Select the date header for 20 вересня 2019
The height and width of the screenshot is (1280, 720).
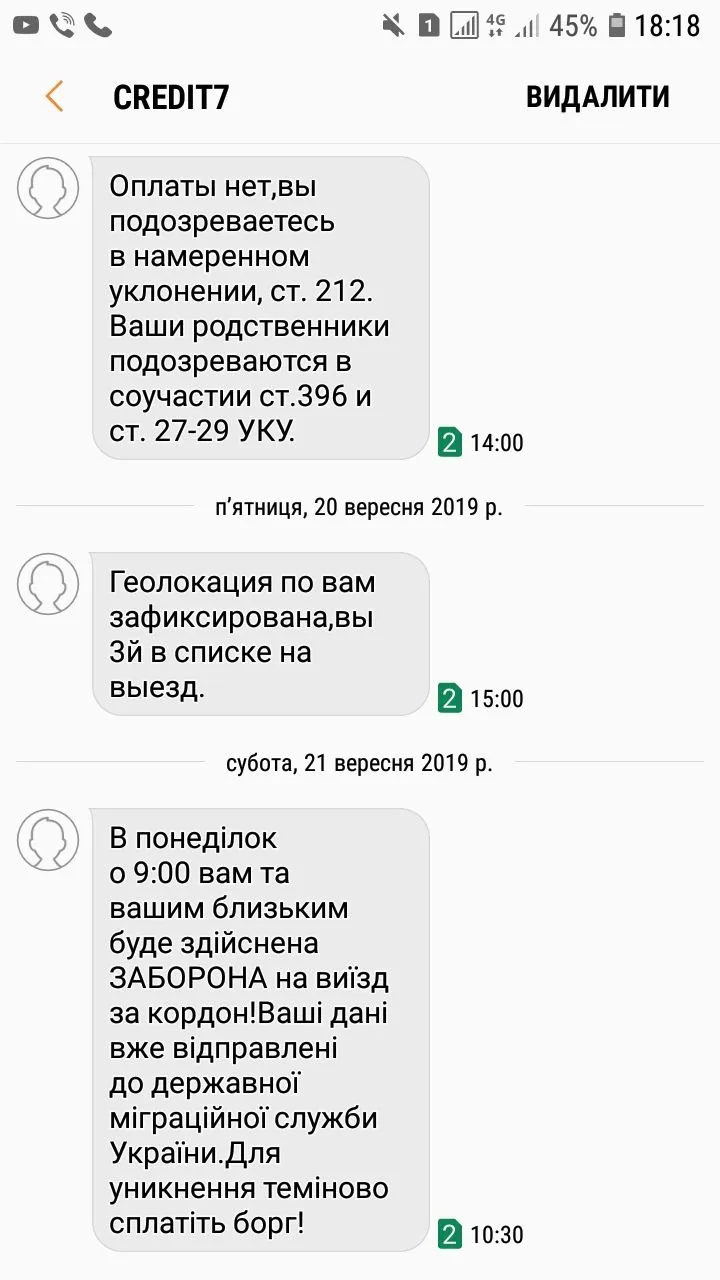pyautogui.click(x=360, y=506)
